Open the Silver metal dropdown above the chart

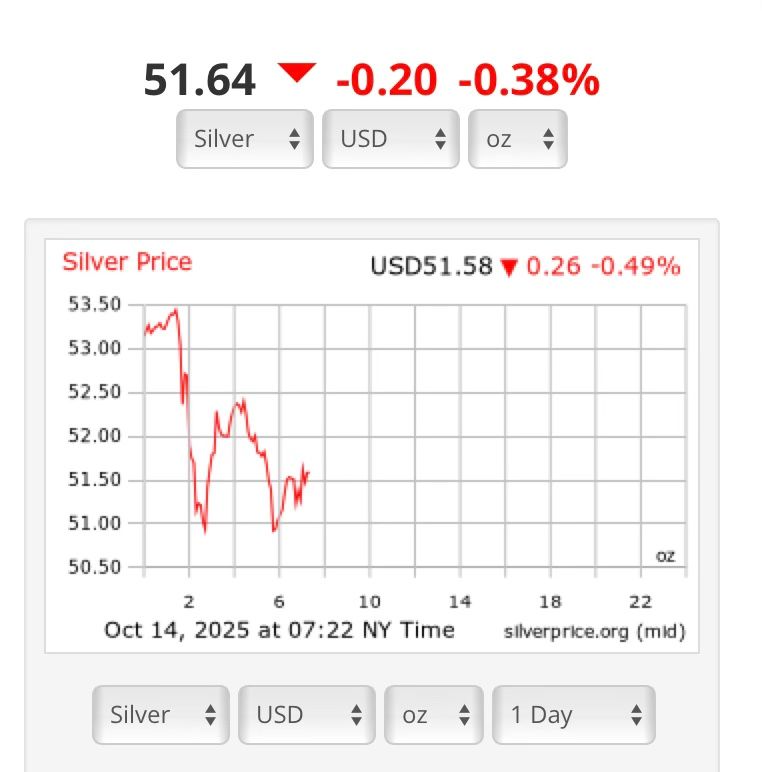point(246,139)
